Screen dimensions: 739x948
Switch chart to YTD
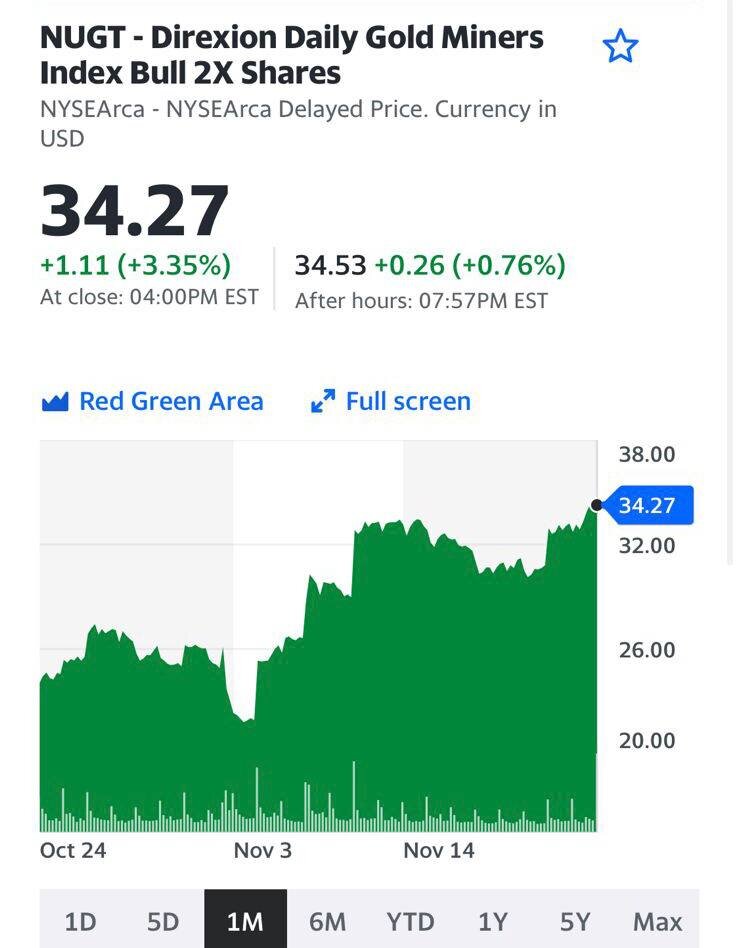pyautogui.click(x=410, y=921)
